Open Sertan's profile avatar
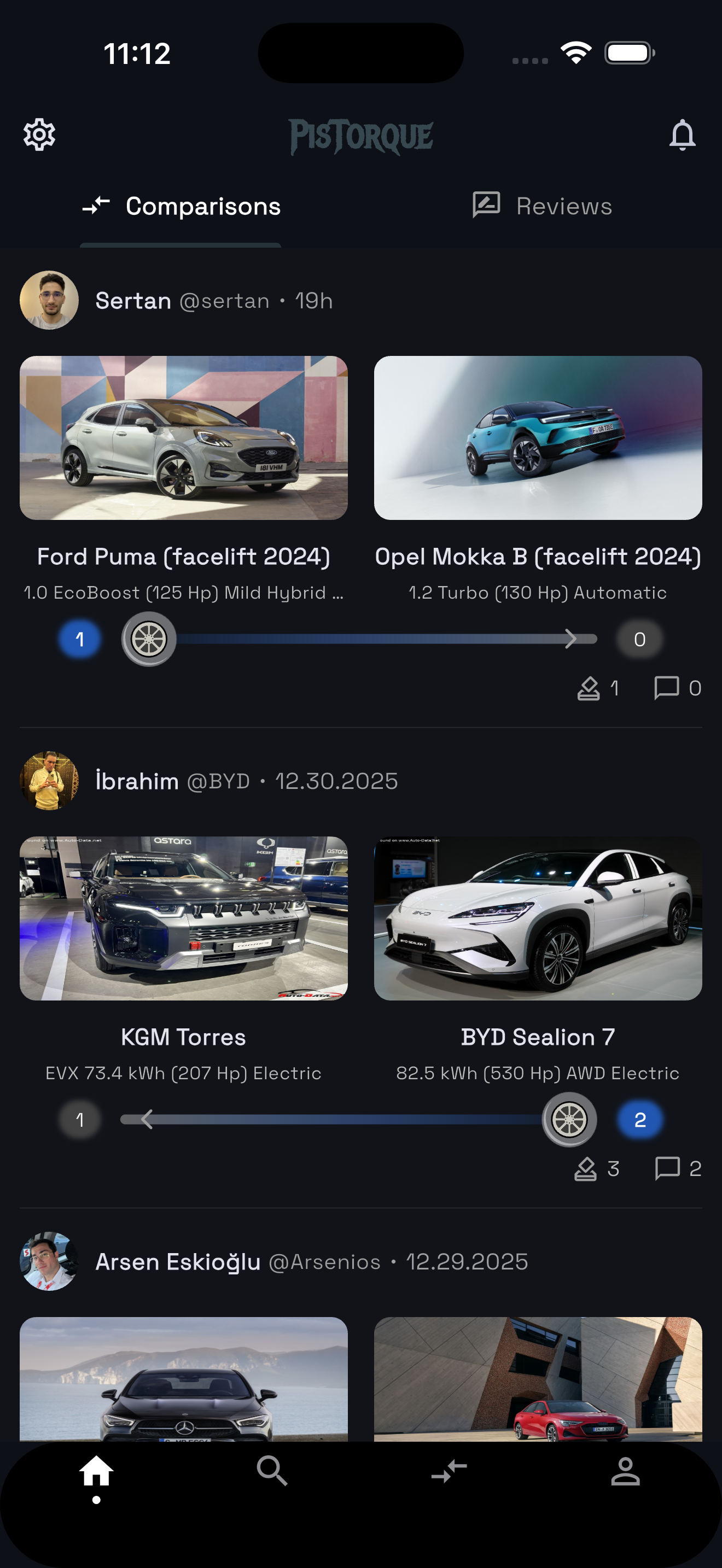The height and width of the screenshot is (1568, 722). point(49,300)
